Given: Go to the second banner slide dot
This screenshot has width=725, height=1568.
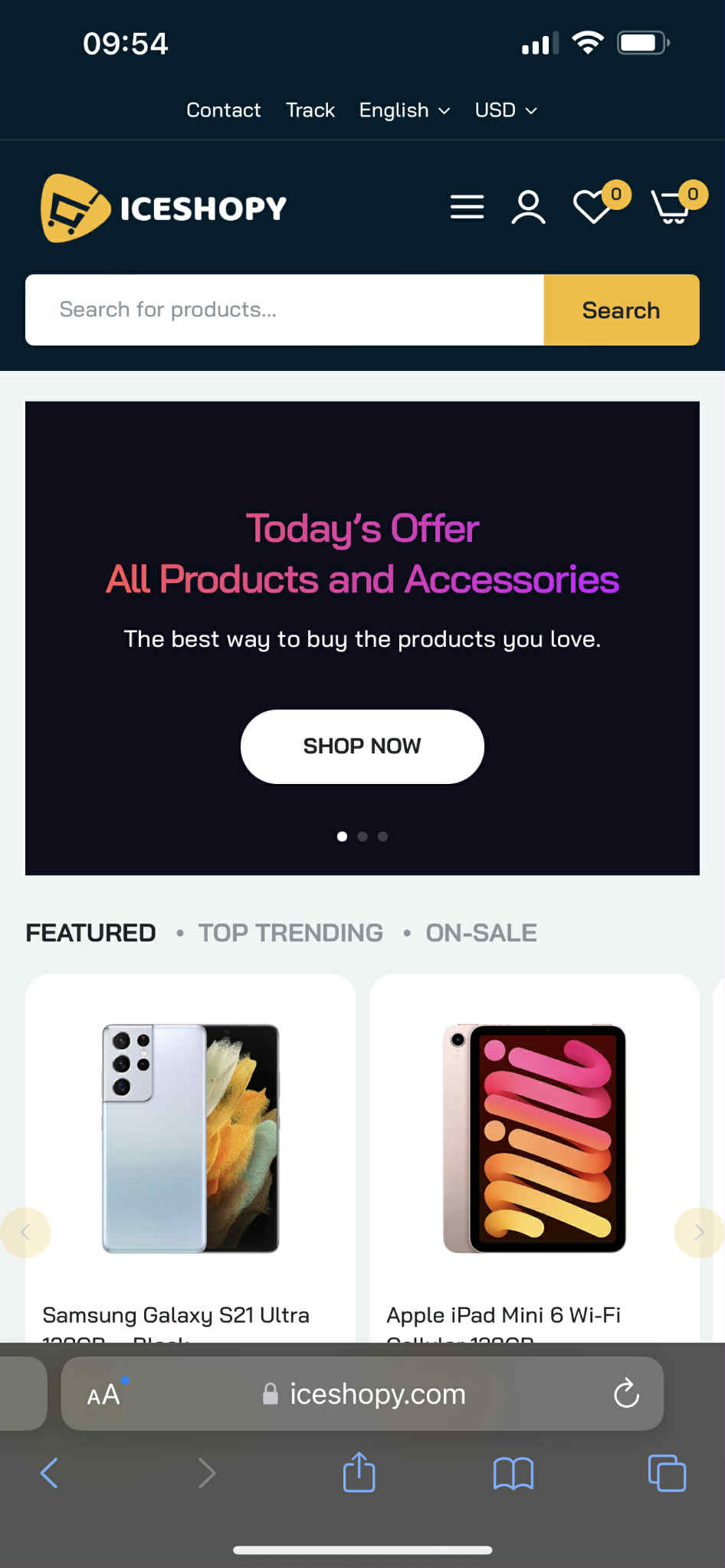Looking at the screenshot, I should click(x=362, y=837).
